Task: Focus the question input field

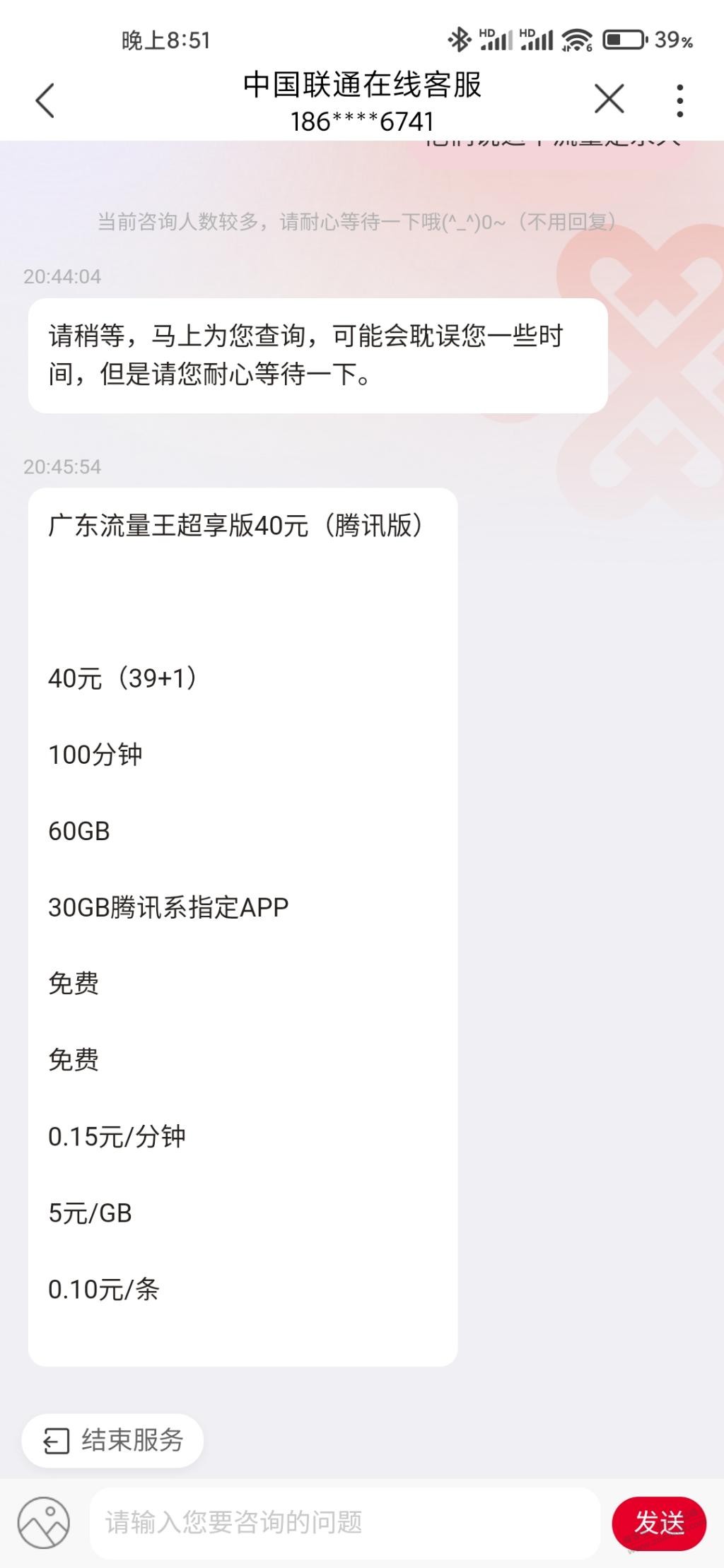Action: click(x=344, y=1523)
